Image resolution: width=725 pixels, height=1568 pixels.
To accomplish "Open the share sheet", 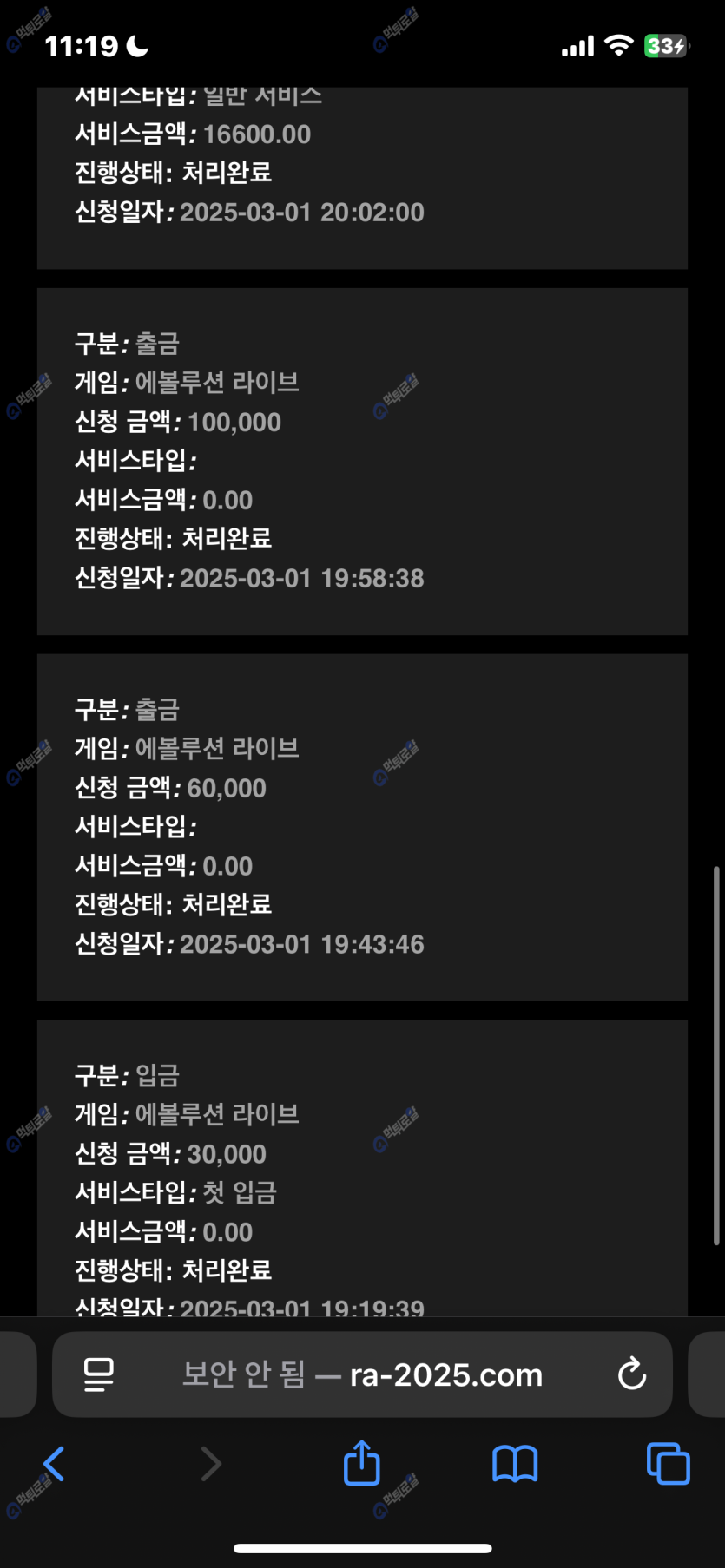I will 362,1463.
